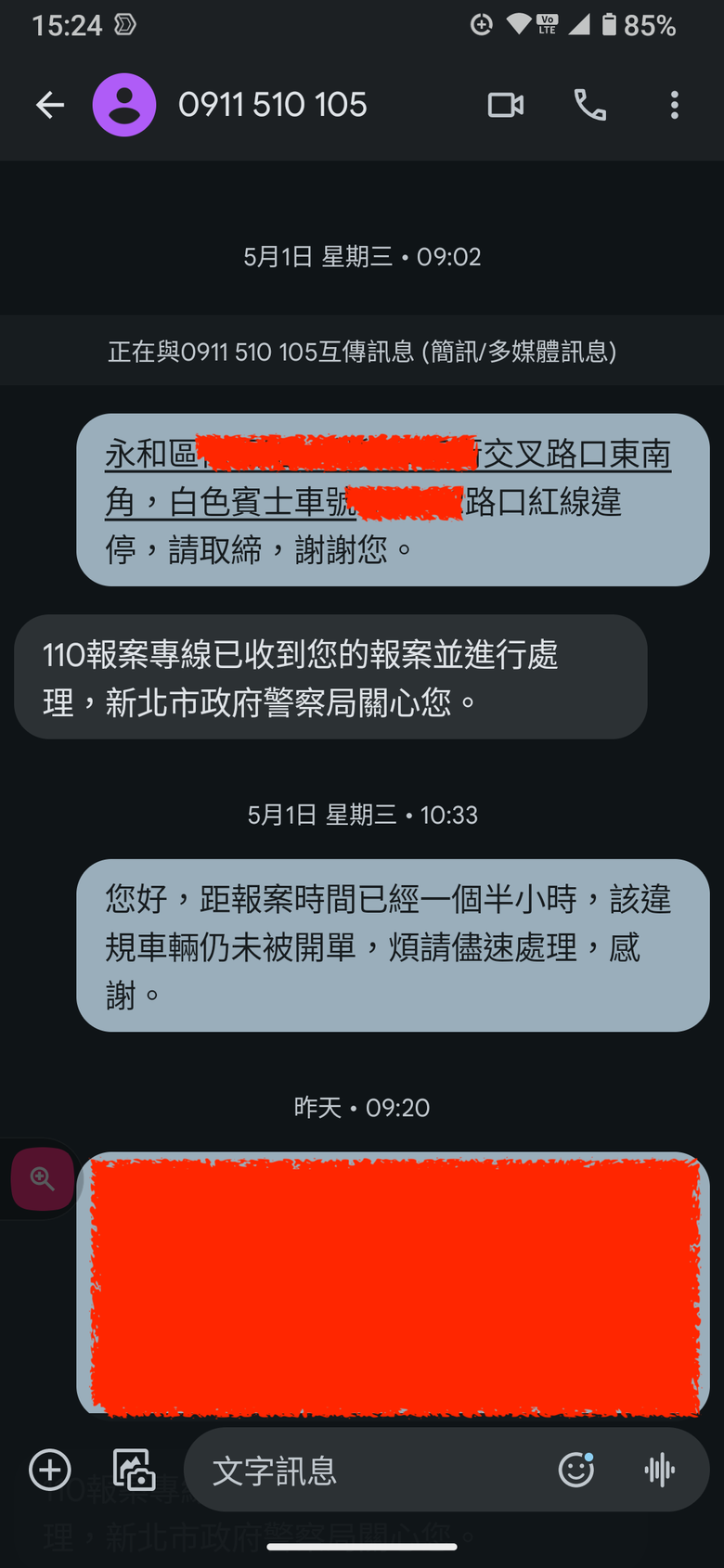Image resolution: width=724 pixels, height=1568 pixels.
Task: Record a voice message
Action: [x=660, y=1470]
